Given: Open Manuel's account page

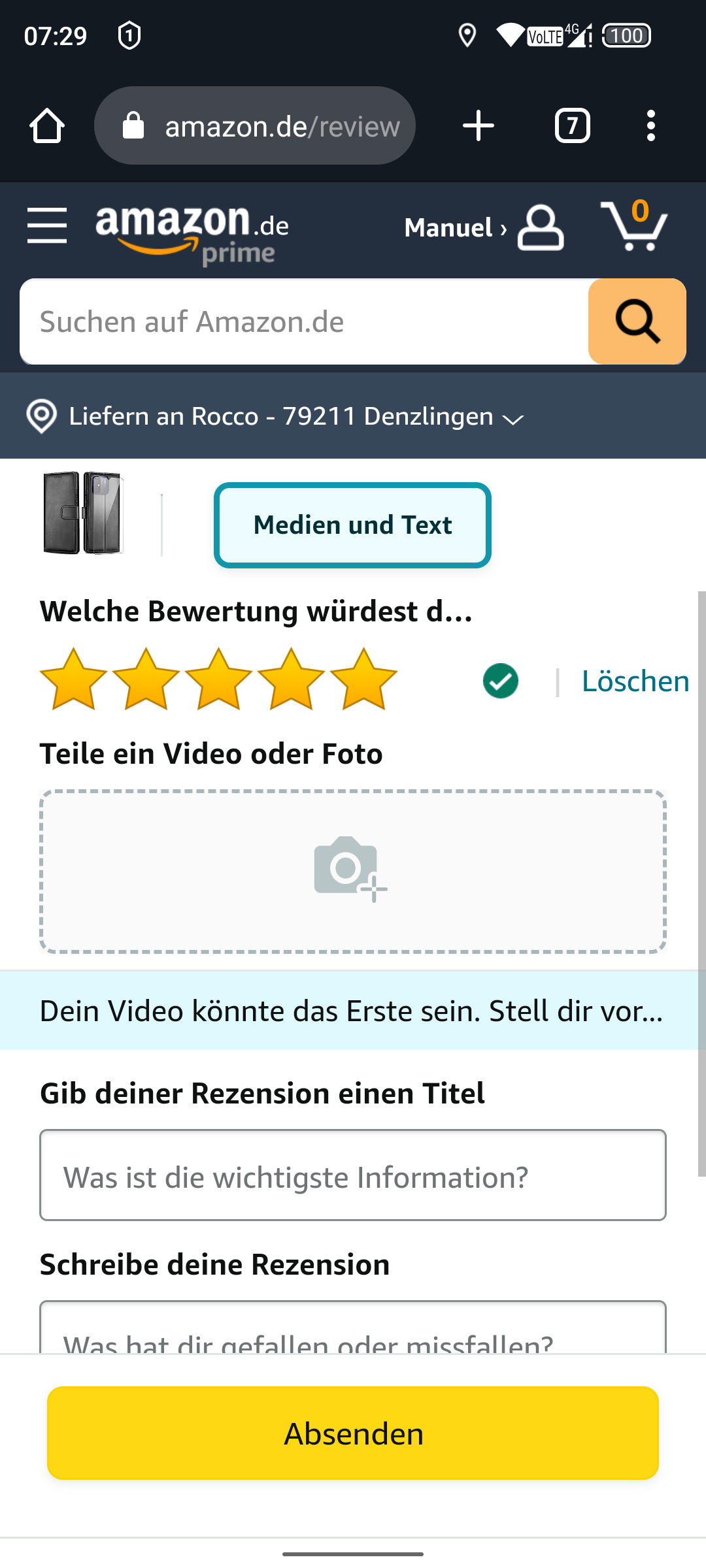Looking at the screenshot, I should 484,228.
